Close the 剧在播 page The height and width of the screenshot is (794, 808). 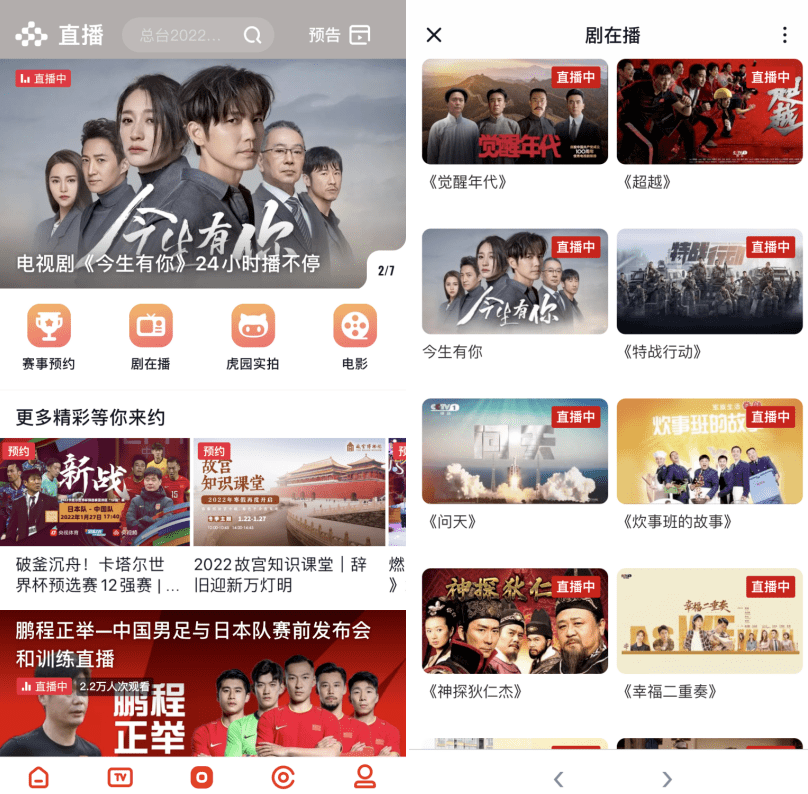pyautogui.click(x=434, y=35)
